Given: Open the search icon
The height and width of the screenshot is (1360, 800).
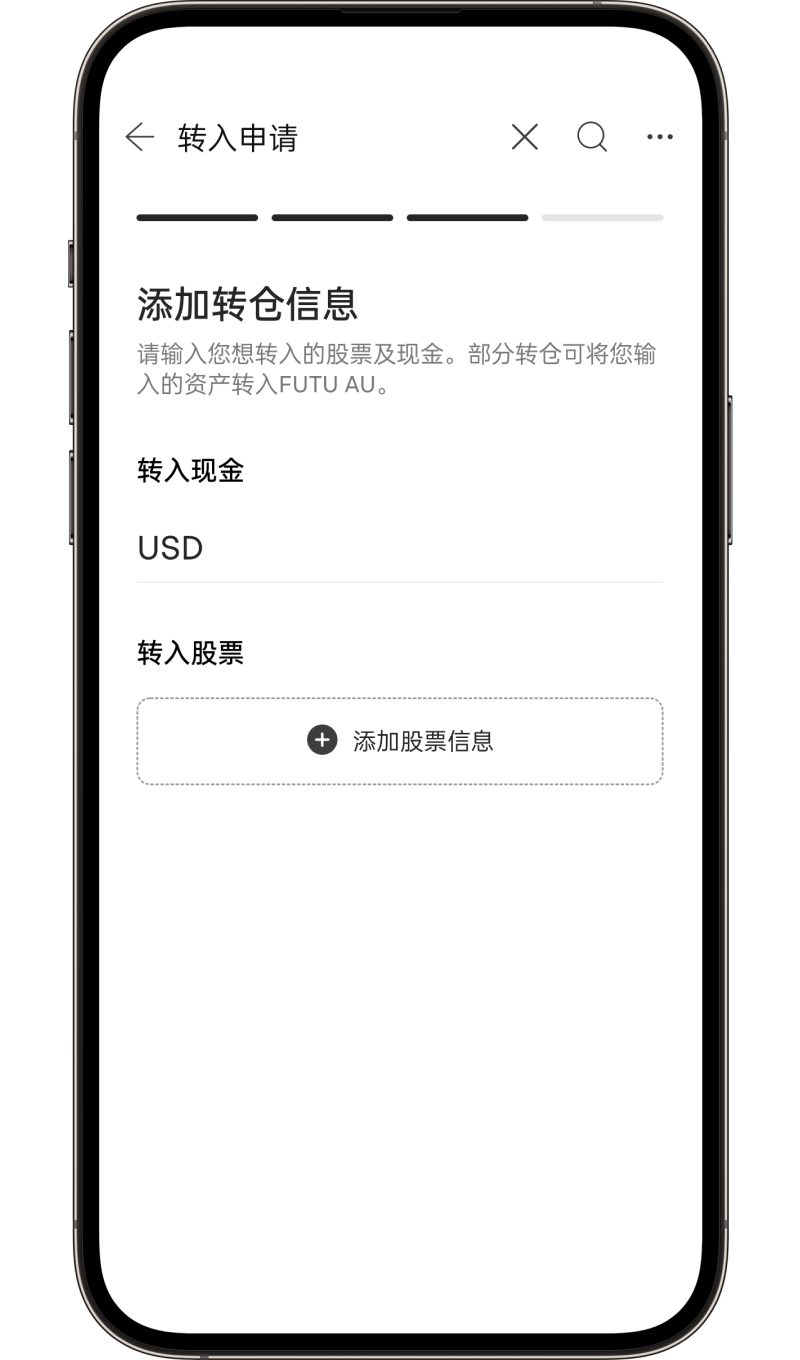Looking at the screenshot, I should tap(592, 137).
